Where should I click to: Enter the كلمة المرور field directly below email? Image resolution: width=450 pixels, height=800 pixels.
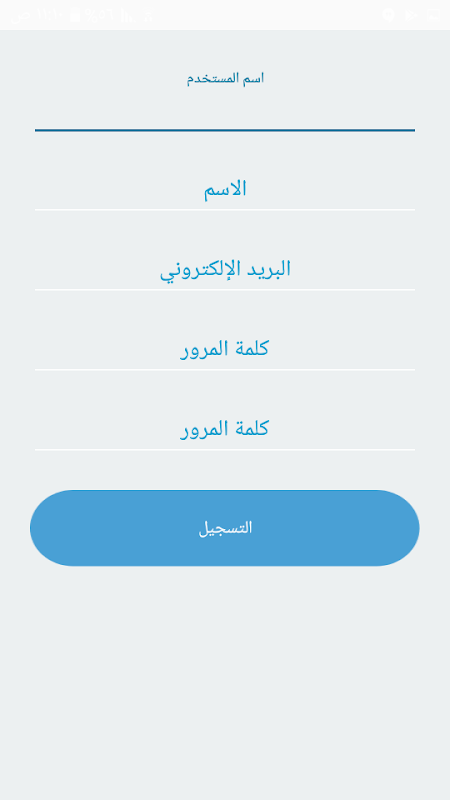[224, 349]
